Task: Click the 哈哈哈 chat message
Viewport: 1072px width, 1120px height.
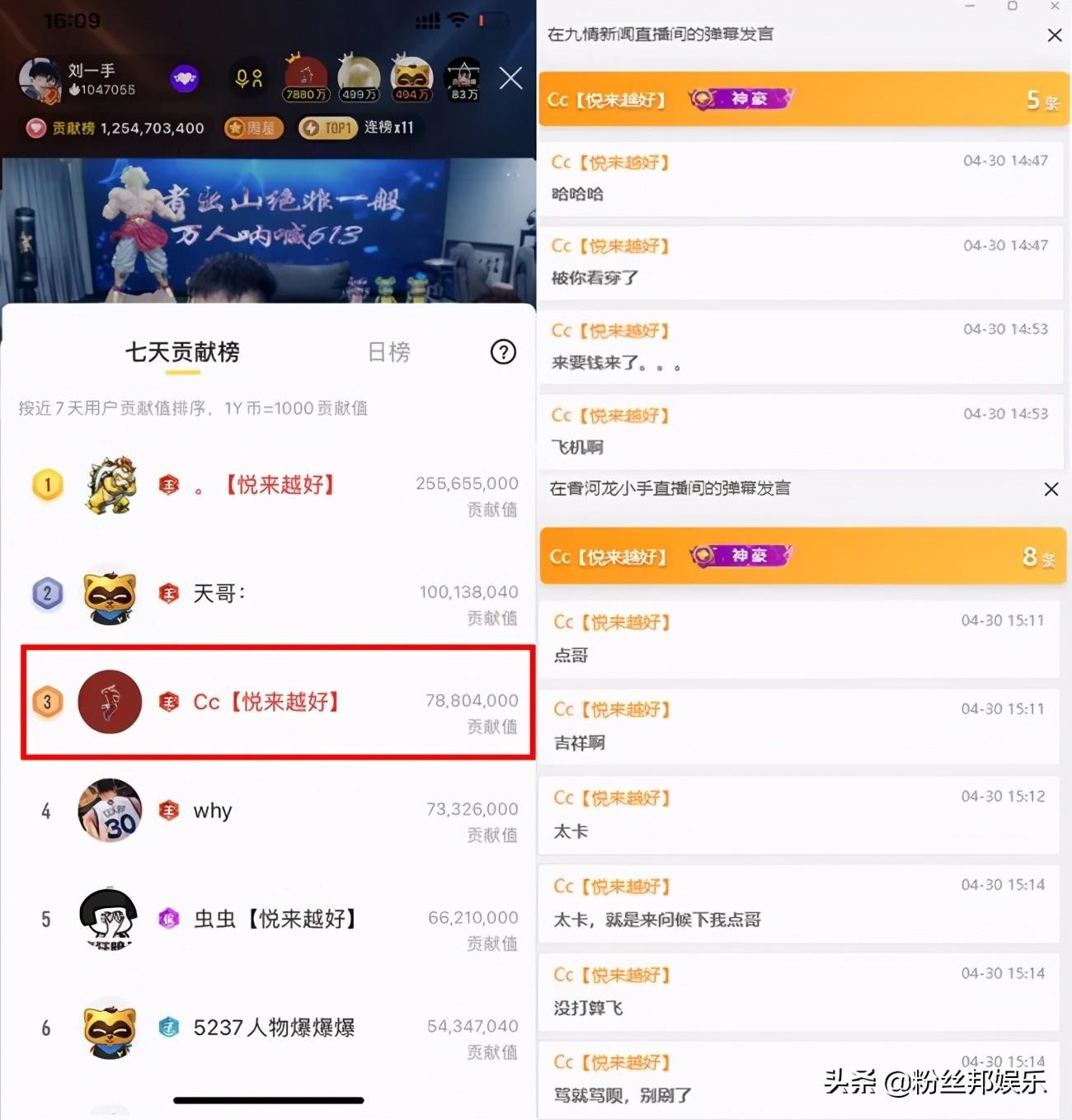Action: click(x=577, y=195)
